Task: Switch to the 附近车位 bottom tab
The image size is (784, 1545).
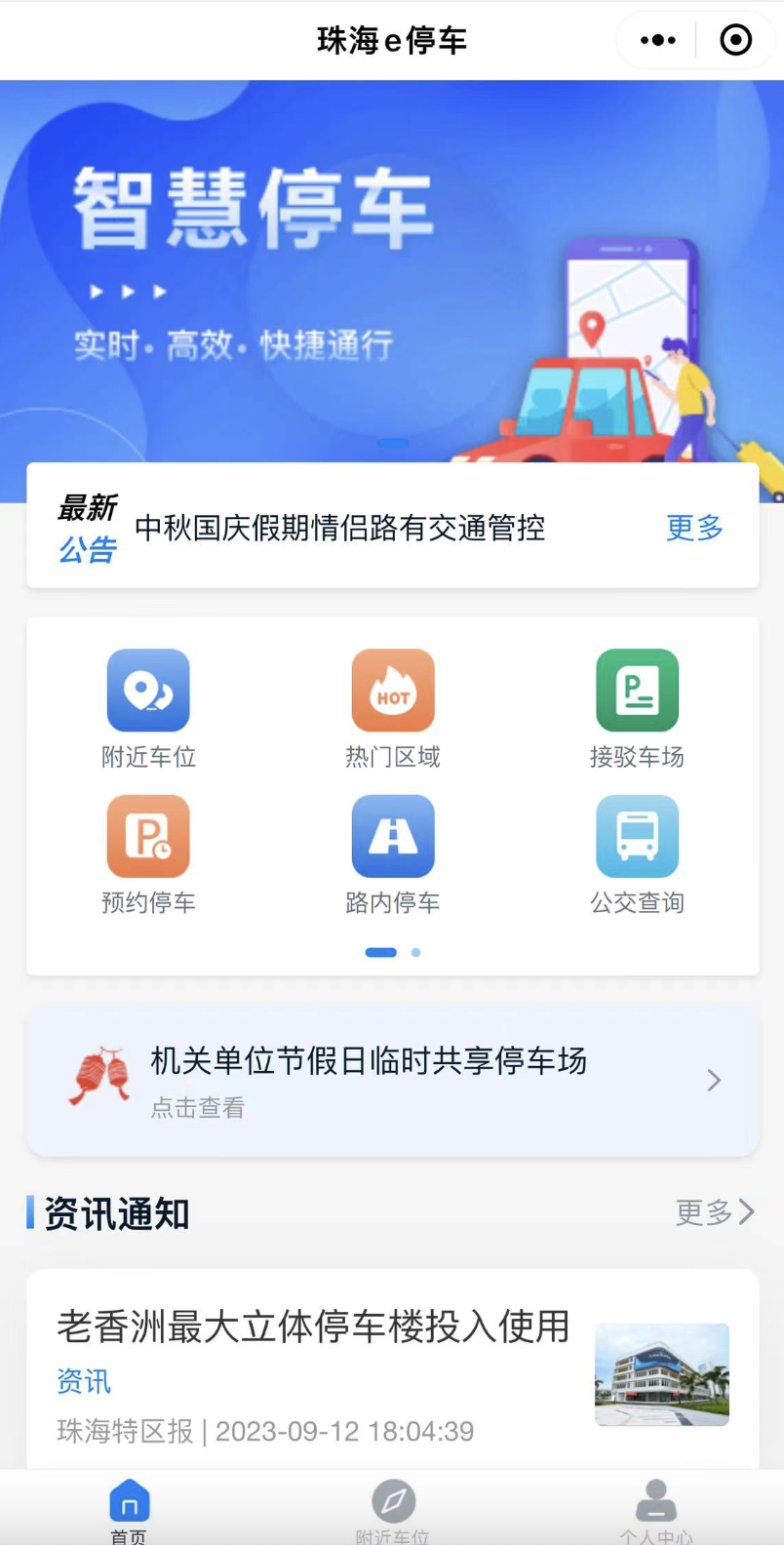Action: tap(392, 1509)
